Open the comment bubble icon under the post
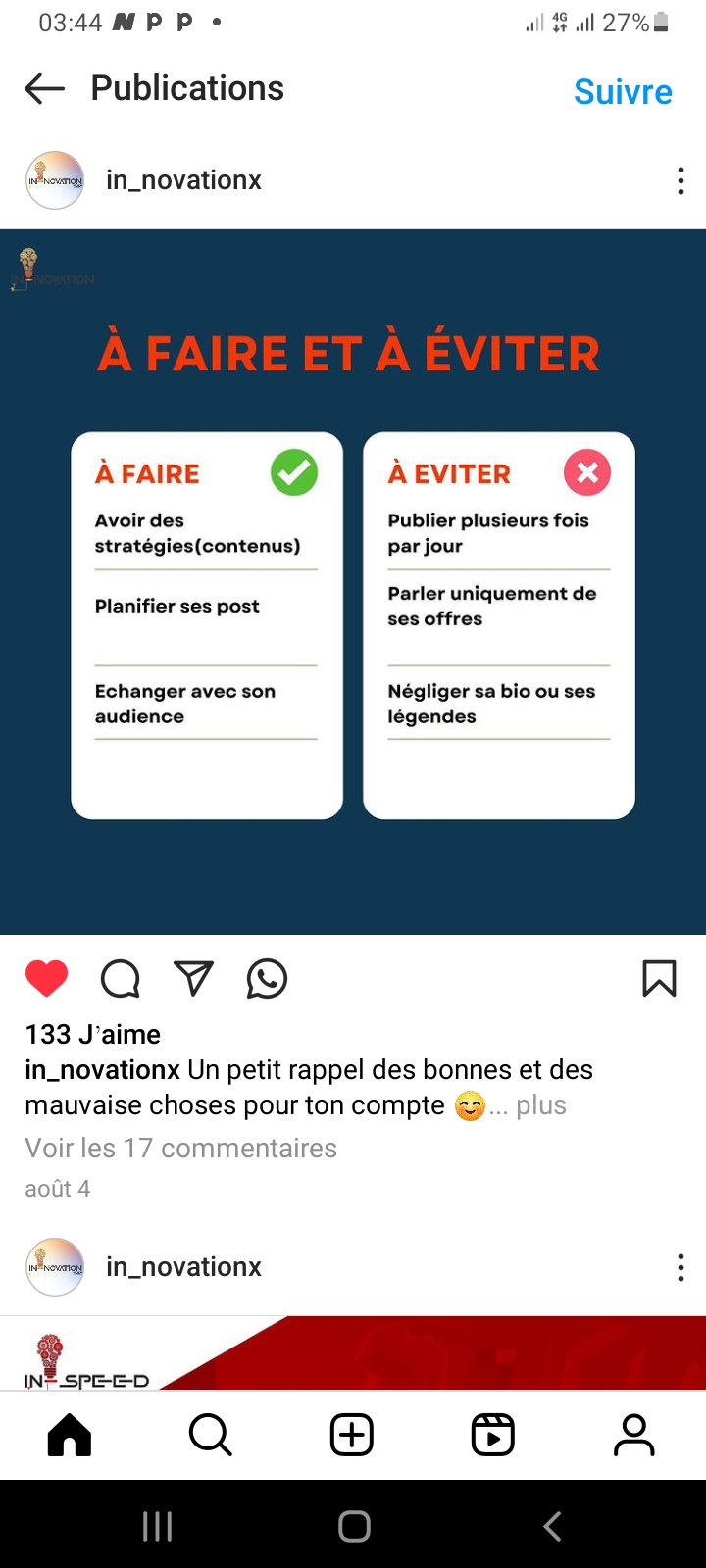 tap(121, 978)
